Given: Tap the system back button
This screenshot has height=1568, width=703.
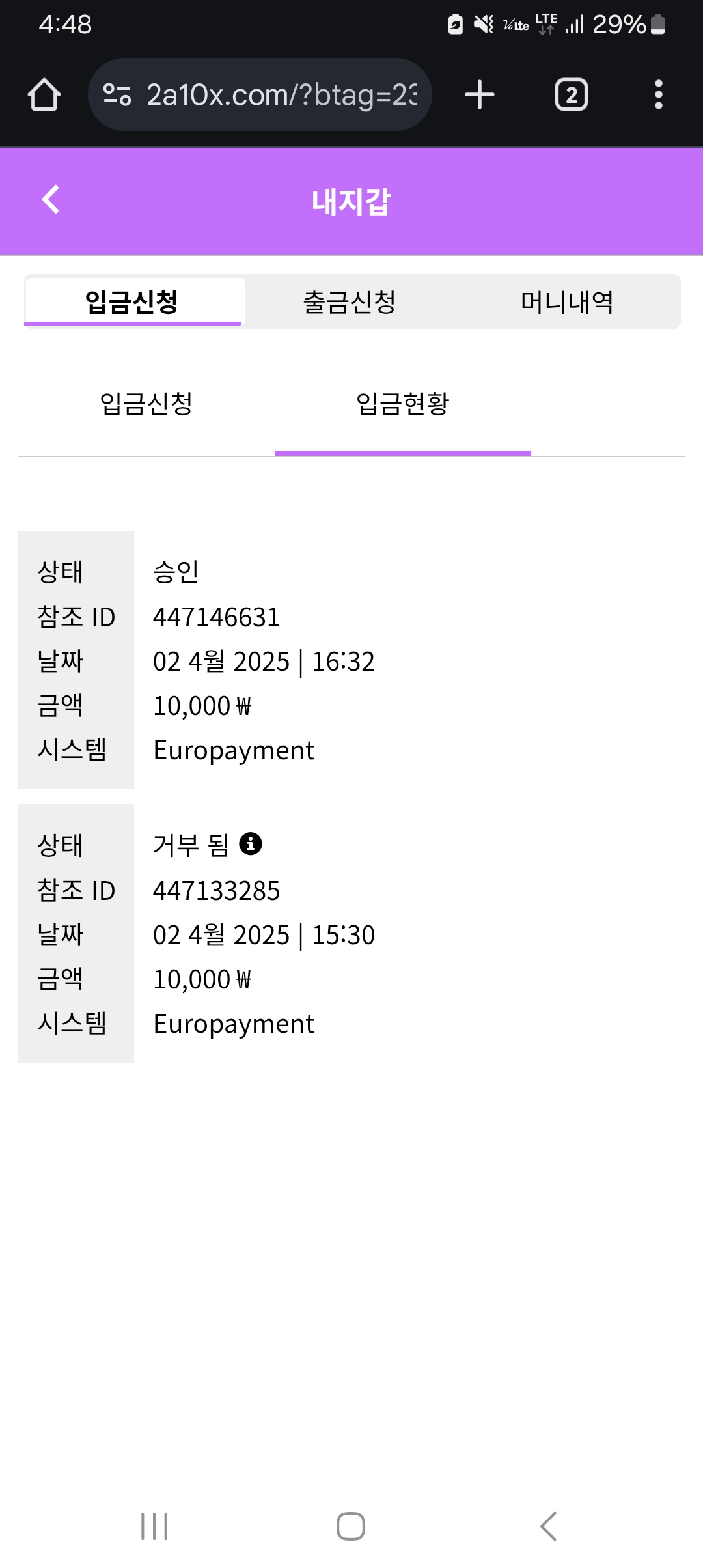Looking at the screenshot, I should pyautogui.click(x=548, y=1526).
